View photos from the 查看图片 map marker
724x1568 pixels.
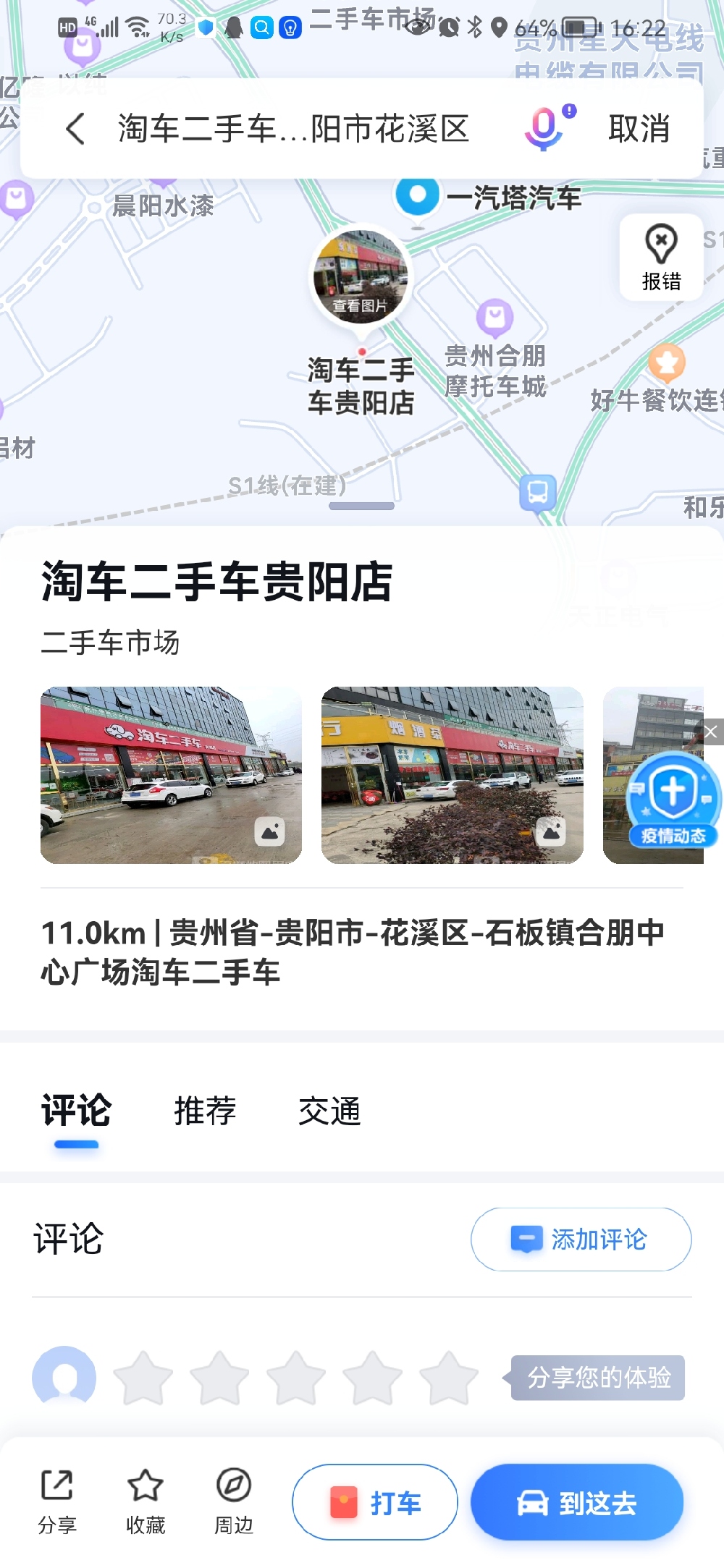click(x=361, y=279)
